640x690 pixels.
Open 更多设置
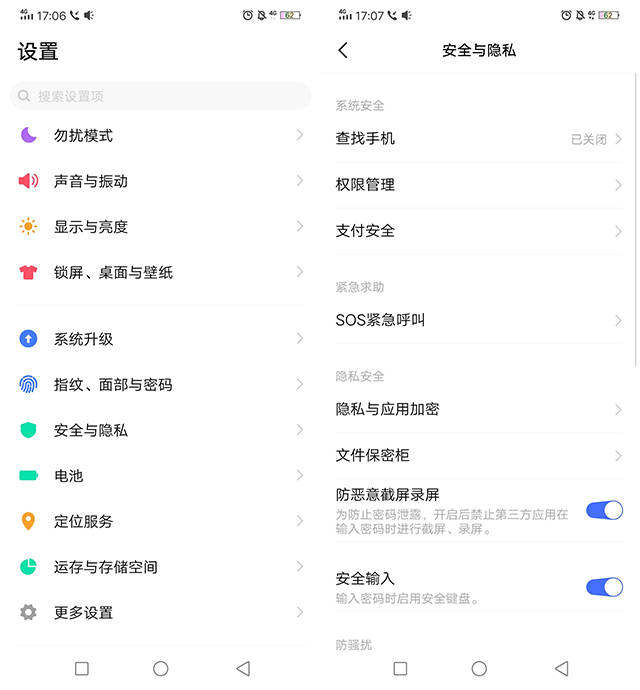tap(160, 612)
